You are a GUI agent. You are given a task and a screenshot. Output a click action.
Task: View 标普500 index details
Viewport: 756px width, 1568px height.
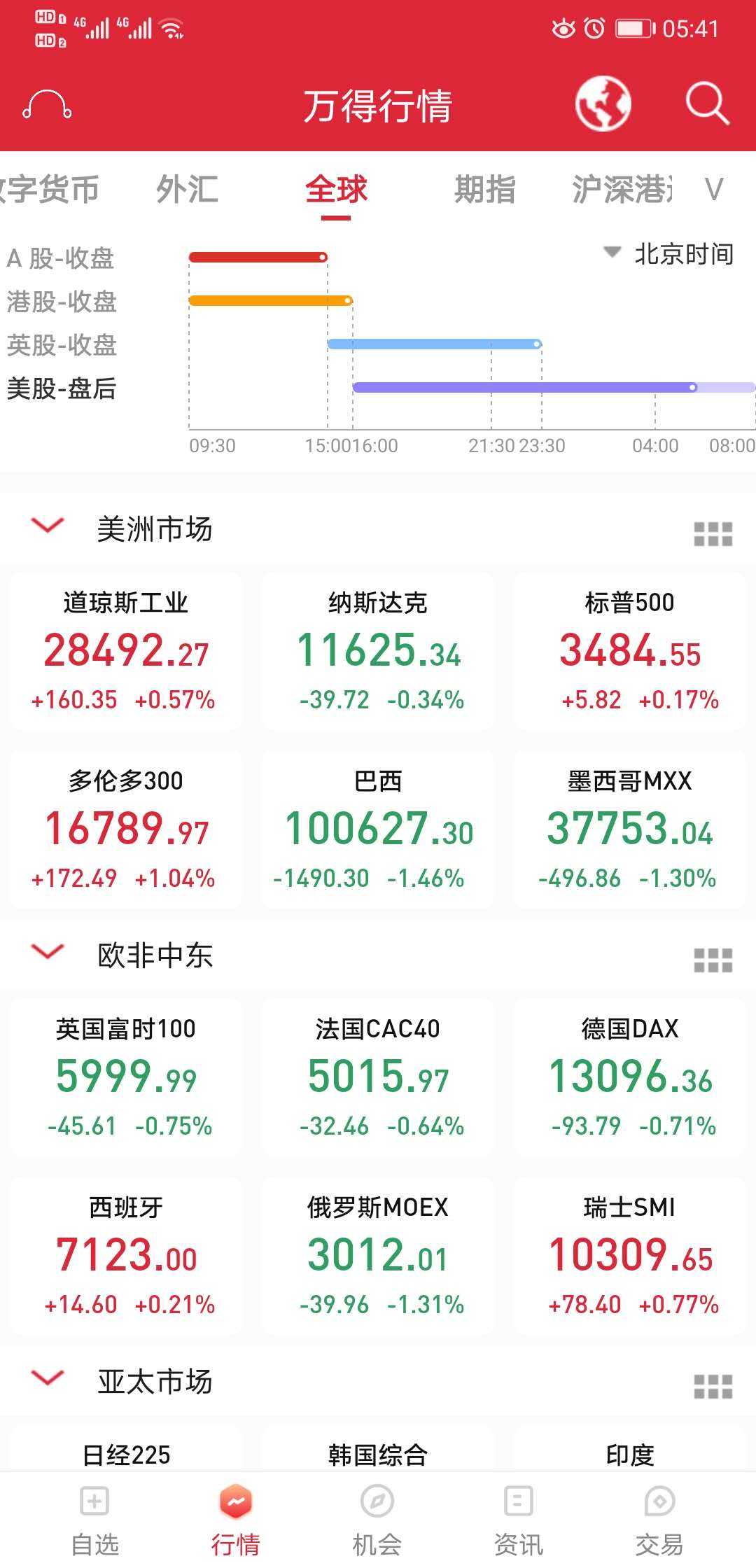(630, 651)
